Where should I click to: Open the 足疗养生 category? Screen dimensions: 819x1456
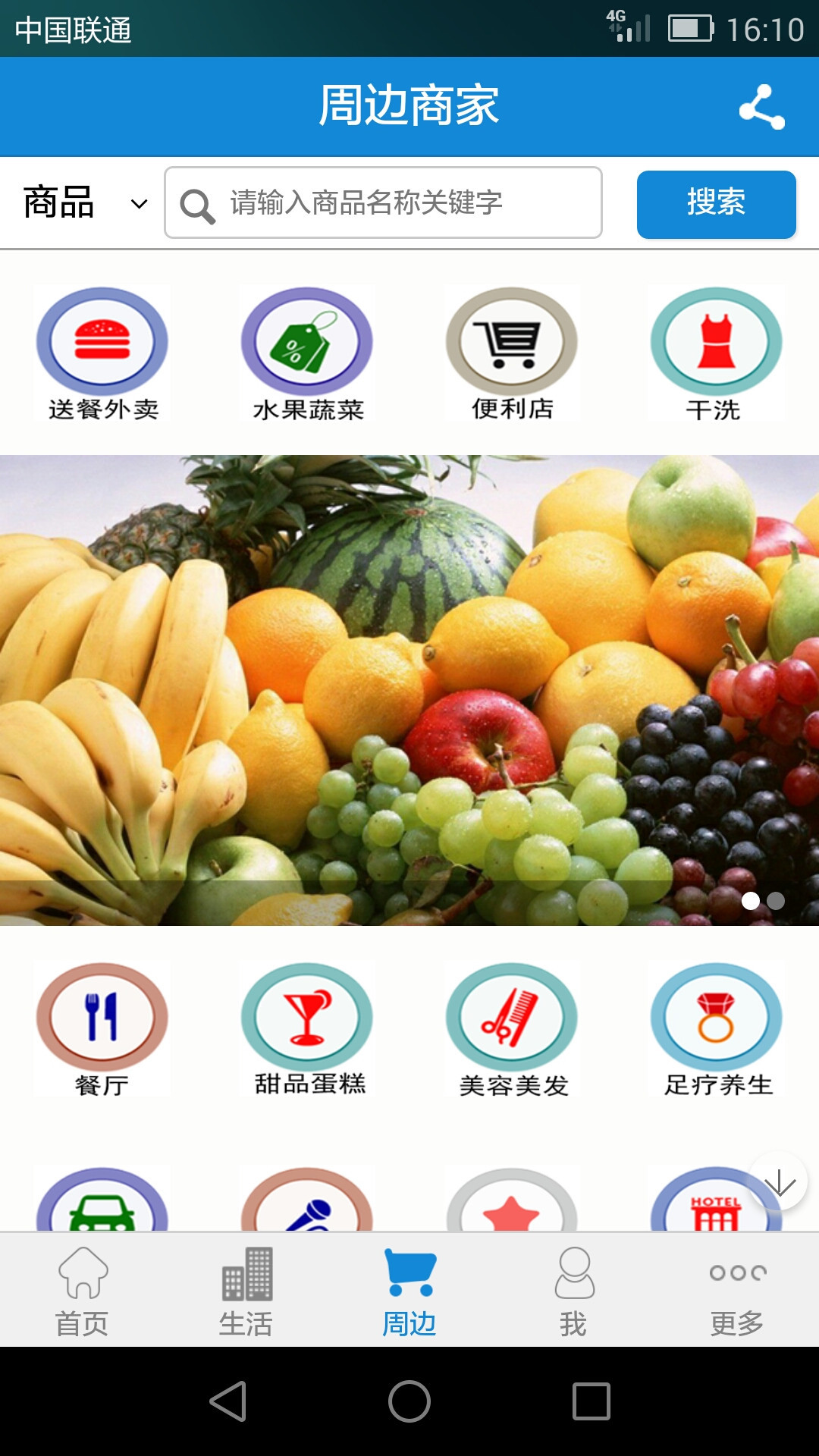[717, 1029]
